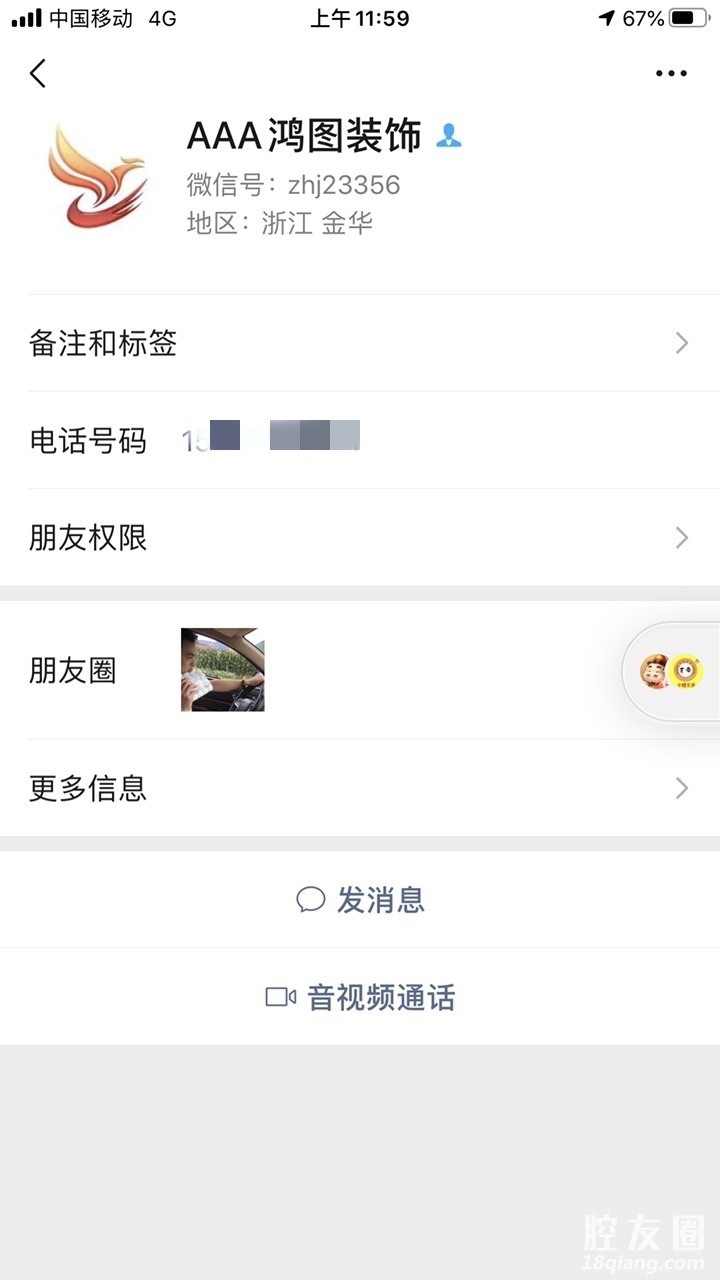Viewport: 720px width, 1280px height.
Task: Open the three-dot more options menu
Action: pyautogui.click(x=671, y=73)
